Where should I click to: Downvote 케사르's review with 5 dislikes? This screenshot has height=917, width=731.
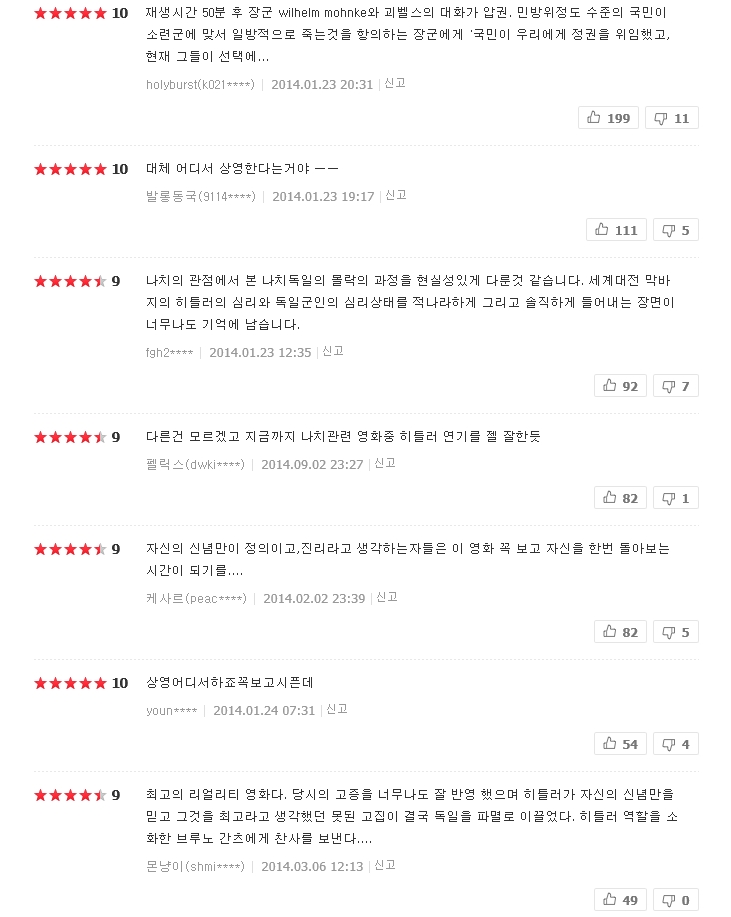click(x=675, y=632)
